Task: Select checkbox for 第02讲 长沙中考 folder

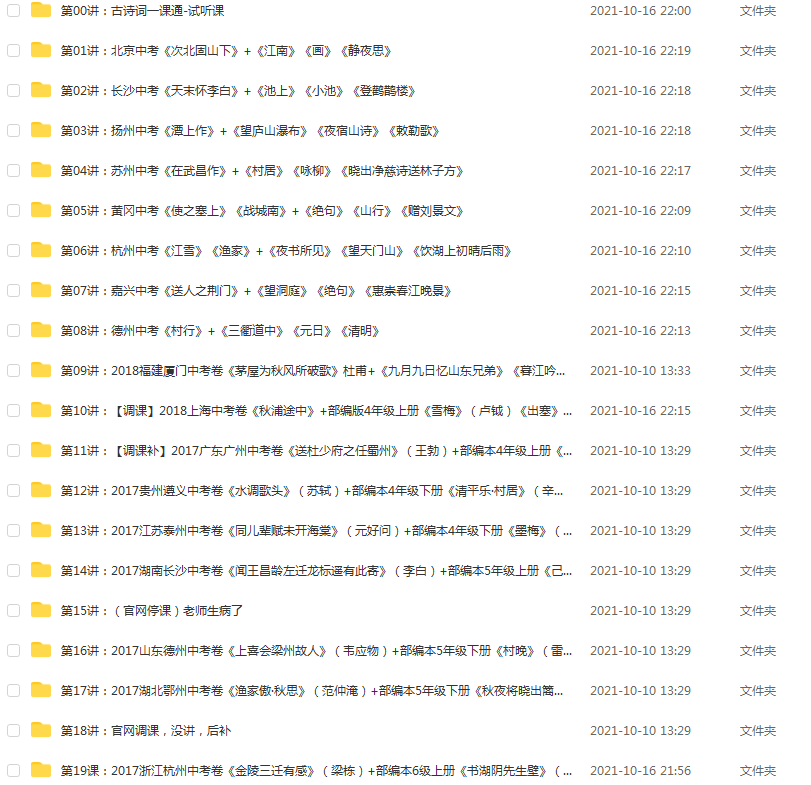Action: [14, 91]
